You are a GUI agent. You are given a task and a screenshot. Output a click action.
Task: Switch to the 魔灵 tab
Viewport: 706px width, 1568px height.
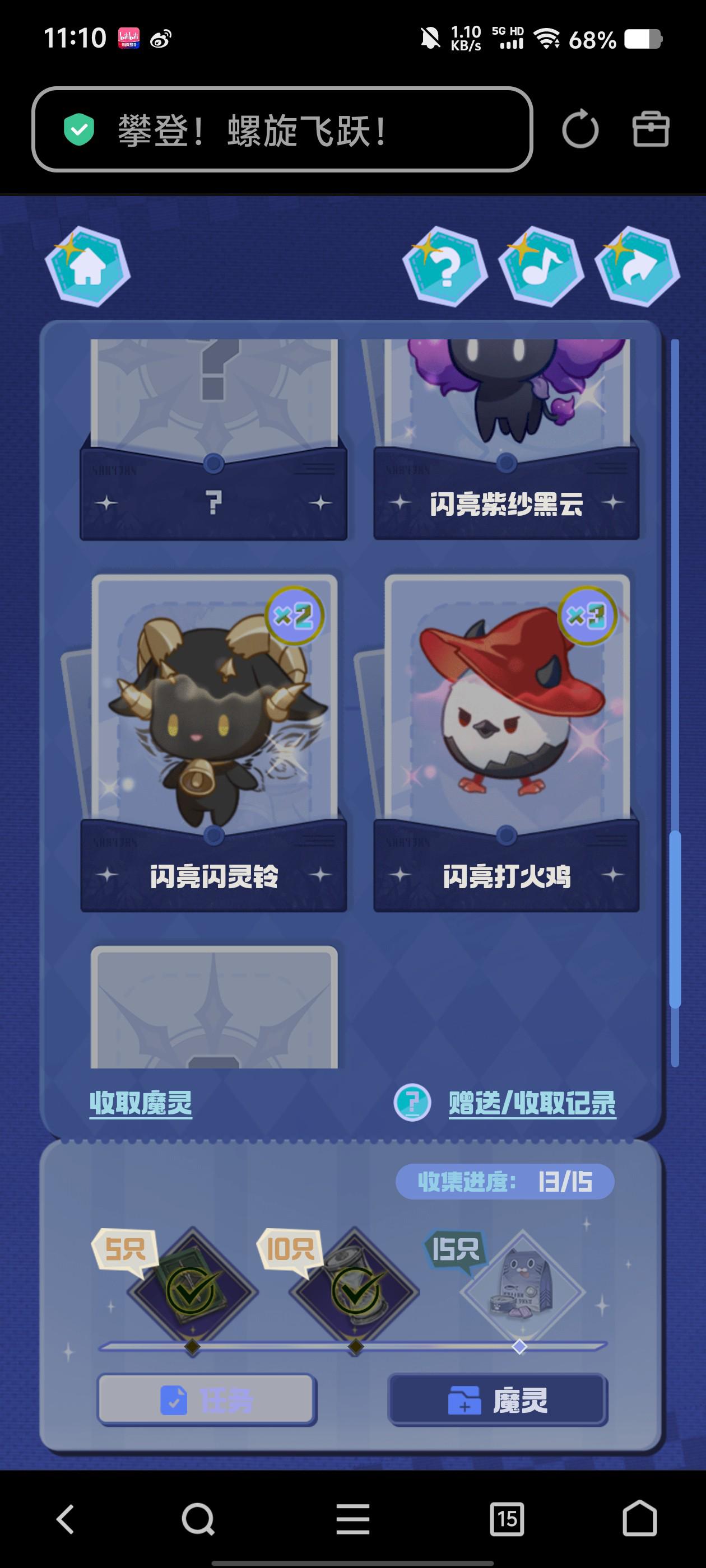pyautogui.click(x=498, y=1400)
